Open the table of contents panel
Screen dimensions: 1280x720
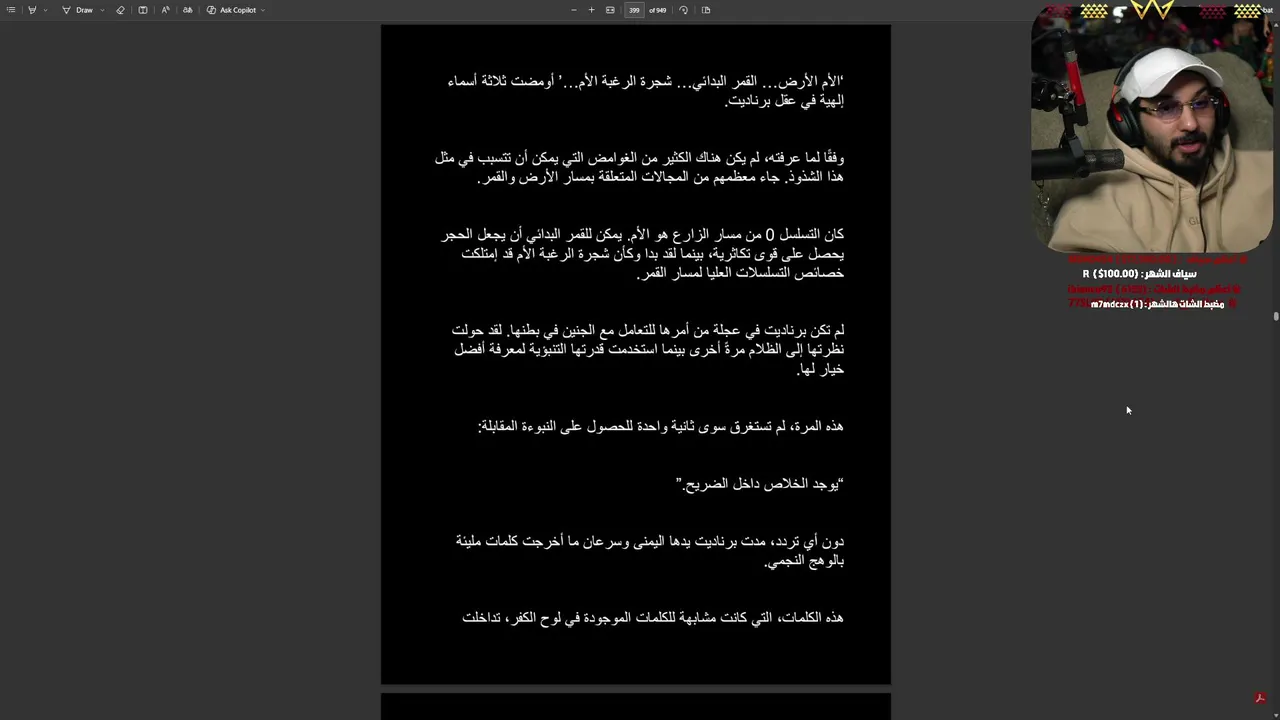point(11,10)
